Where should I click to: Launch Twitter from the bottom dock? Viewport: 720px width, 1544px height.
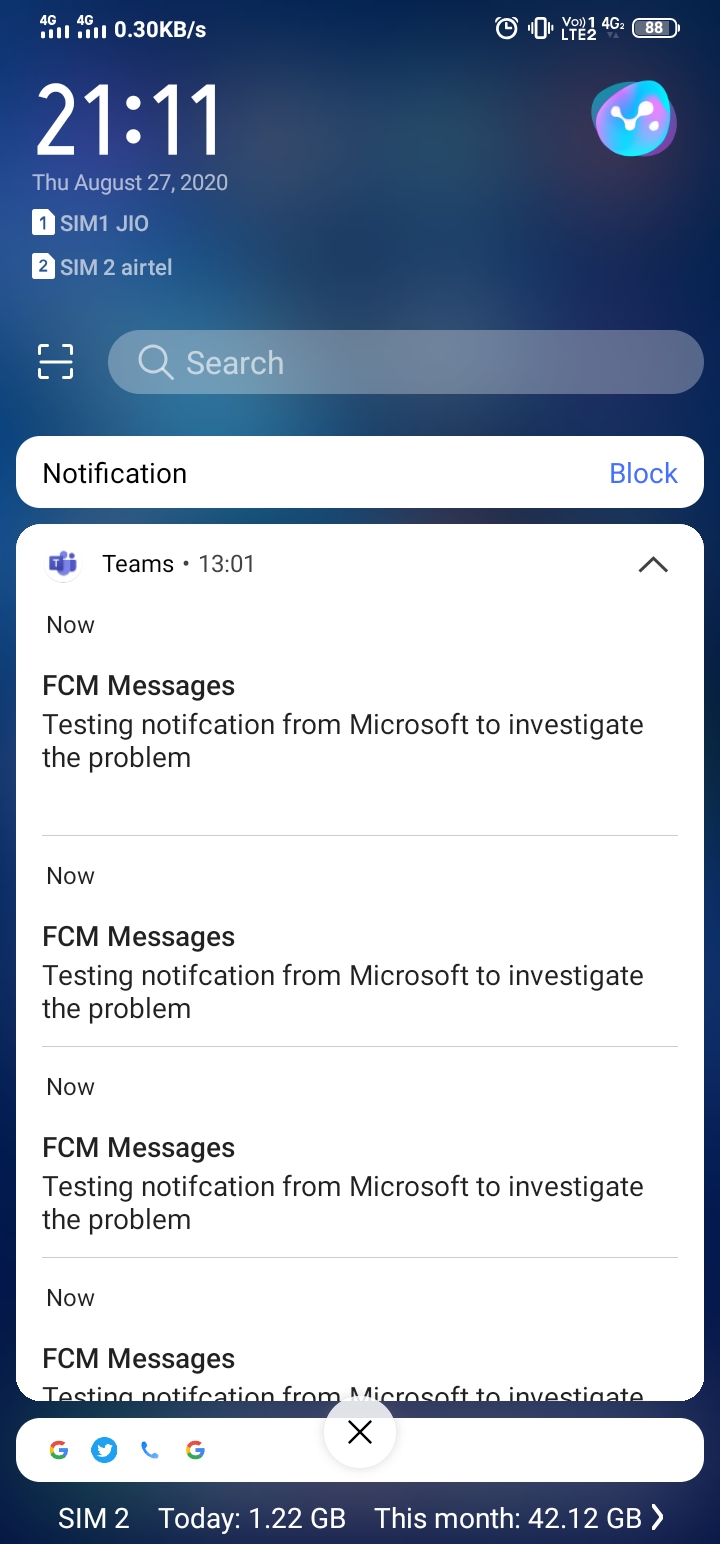[x=104, y=1449]
